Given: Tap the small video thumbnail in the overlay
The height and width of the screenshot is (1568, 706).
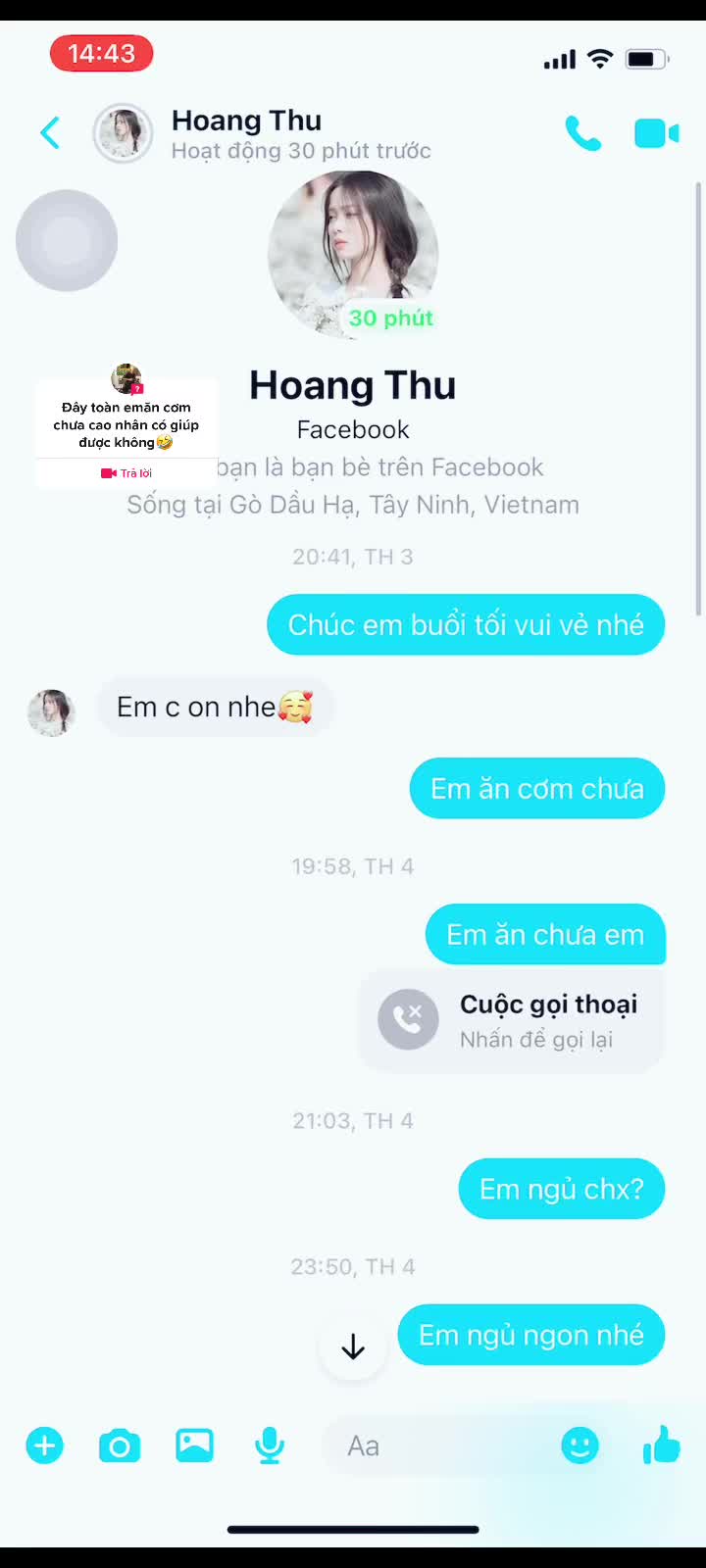Looking at the screenshot, I should [126, 378].
